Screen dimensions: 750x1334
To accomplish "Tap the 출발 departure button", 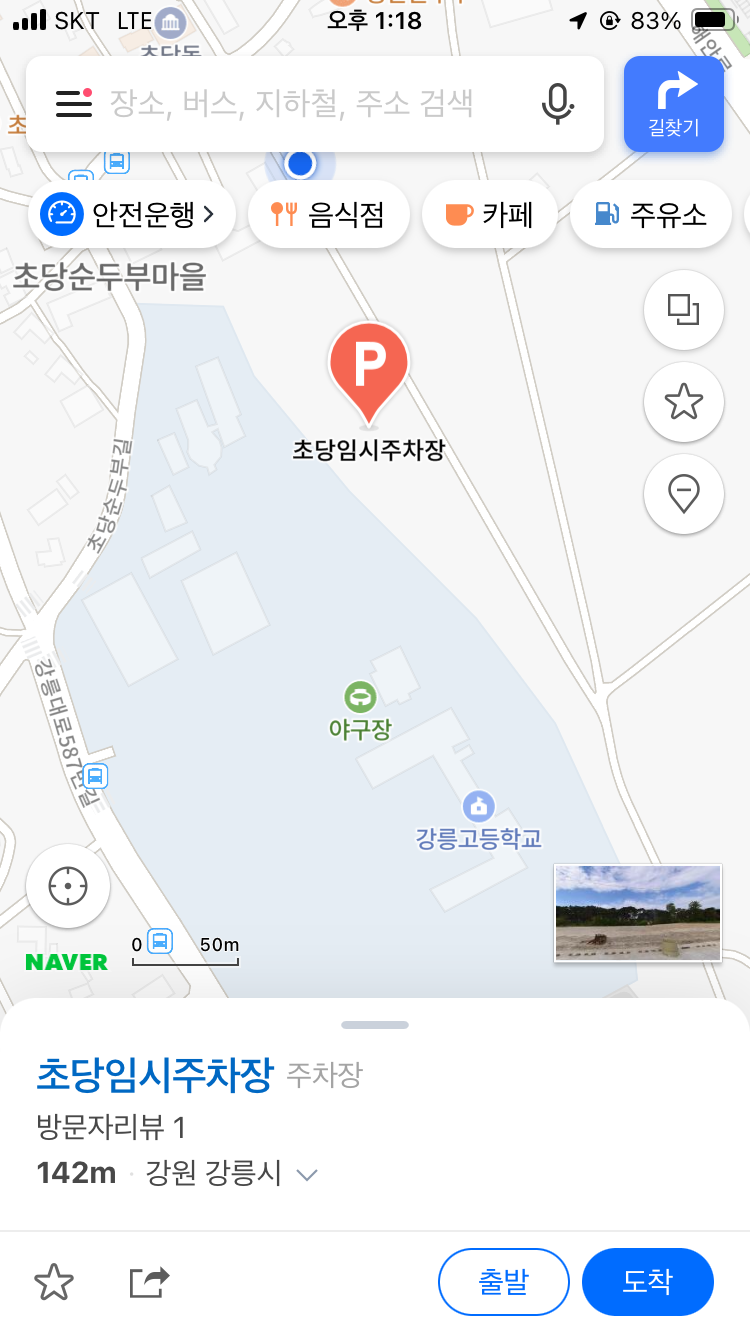I will click(x=504, y=1281).
